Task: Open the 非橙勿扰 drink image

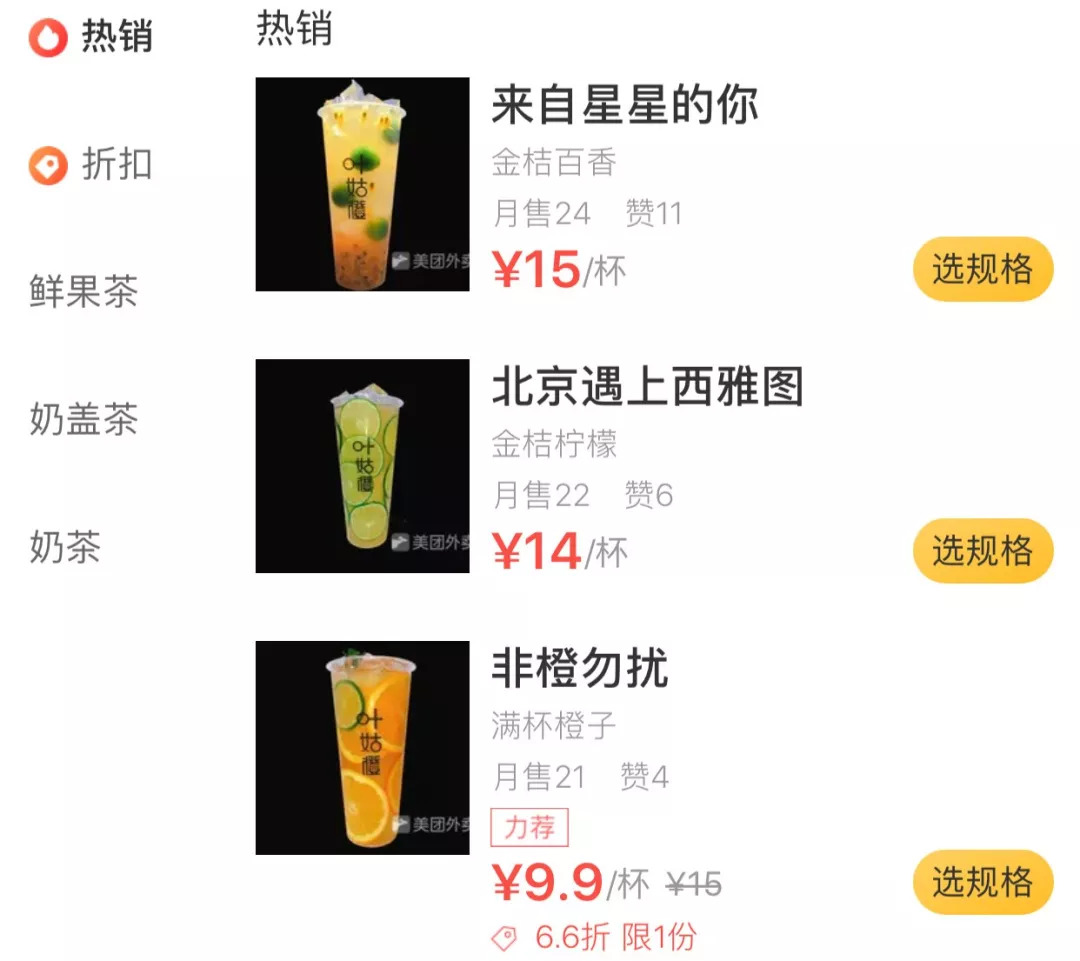Action: tap(362, 748)
